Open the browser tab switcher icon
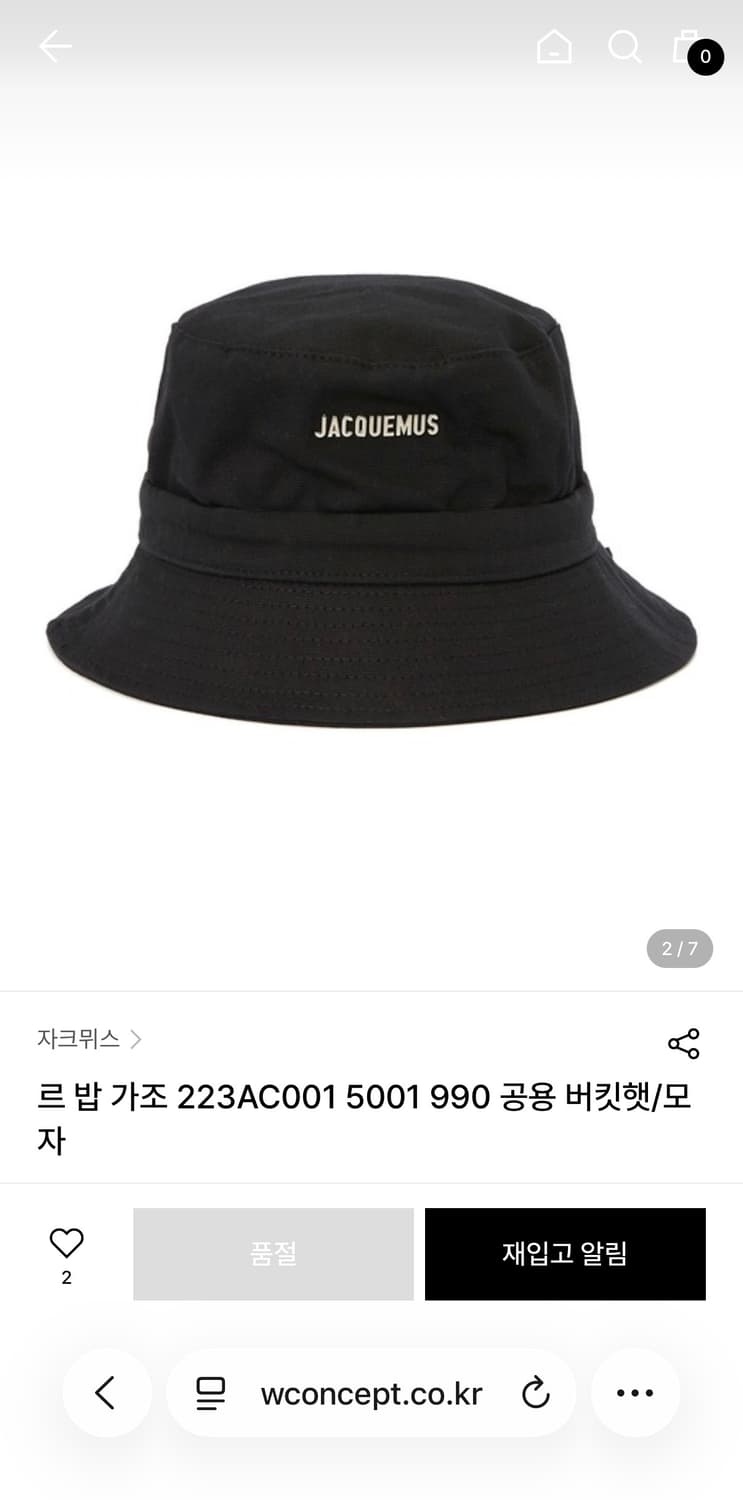Image resolution: width=743 pixels, height=1500 pixels. 210,1393
